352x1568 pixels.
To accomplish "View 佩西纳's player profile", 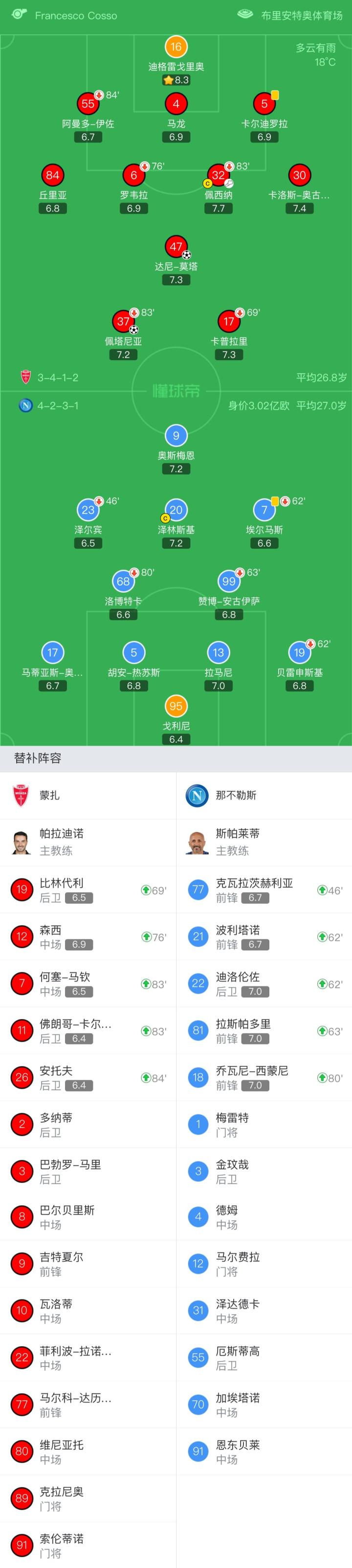I will point(218,188).
